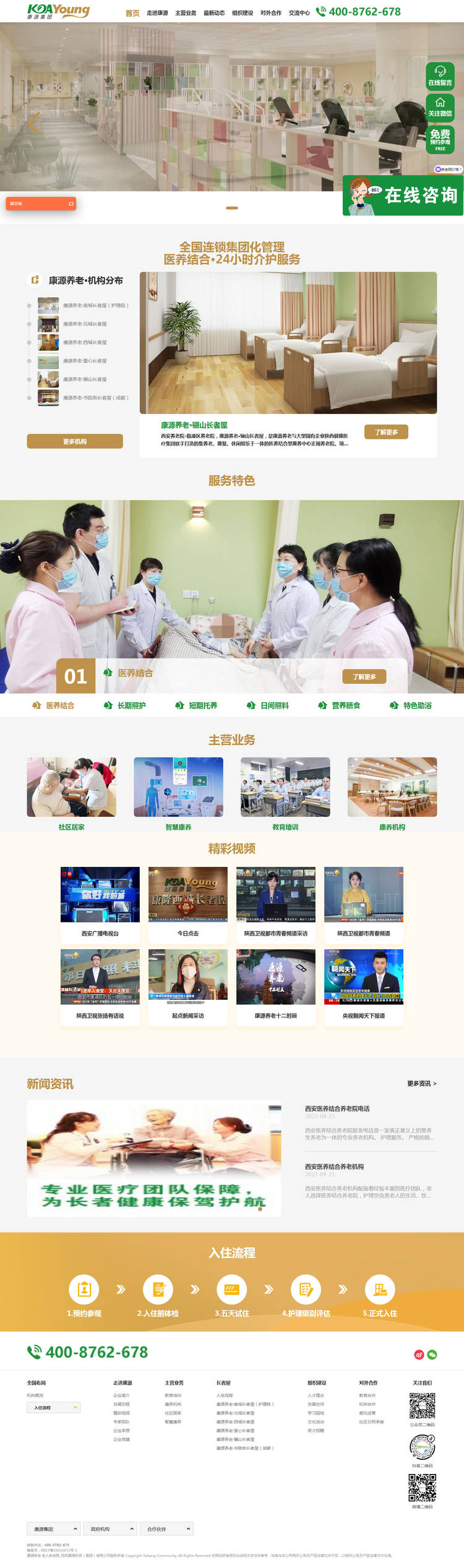Screen dimensions: 464x1568
Task: Open 走进康源 in top navigation
Action: coord(157,13)
